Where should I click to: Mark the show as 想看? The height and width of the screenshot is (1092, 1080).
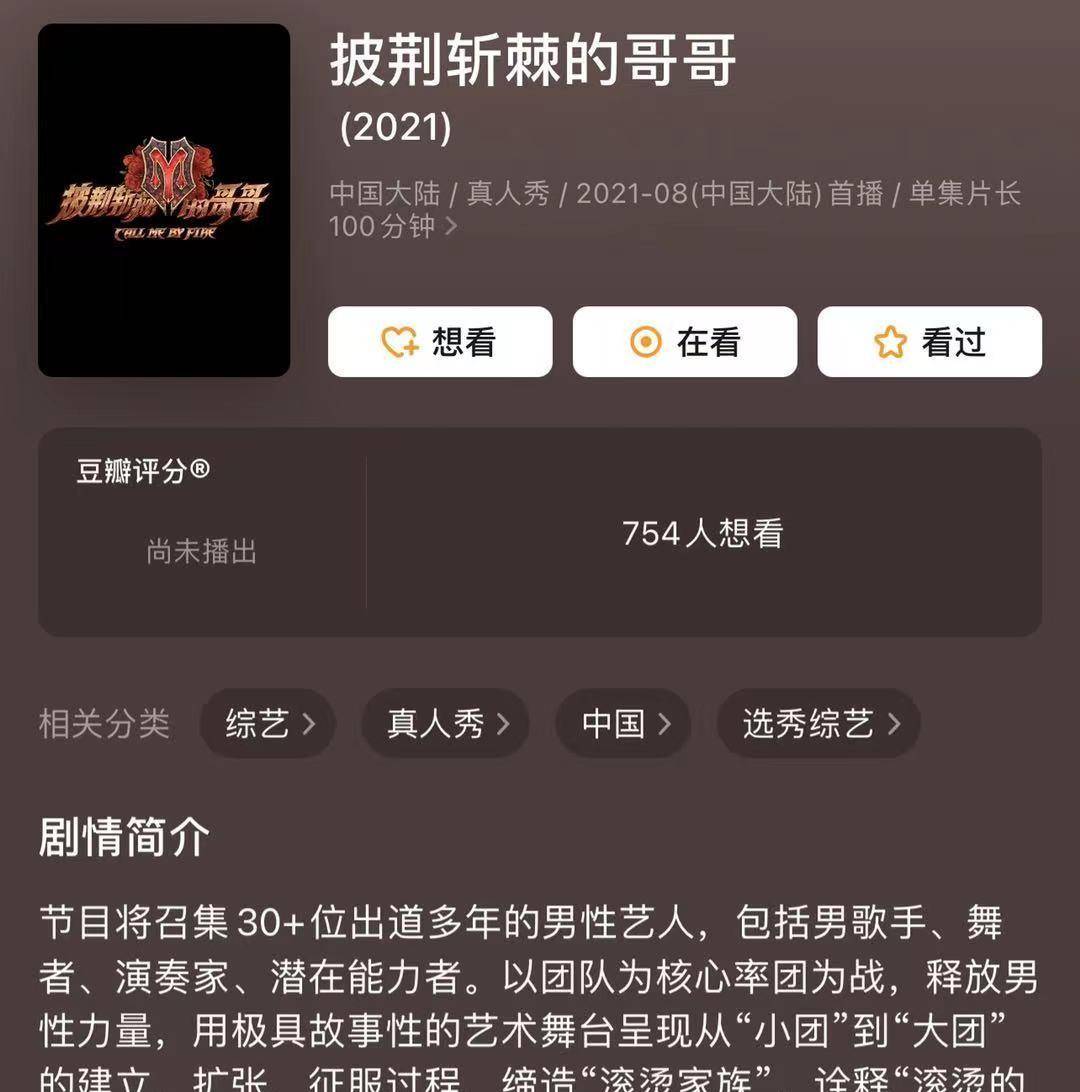click(x=440, y=342)
